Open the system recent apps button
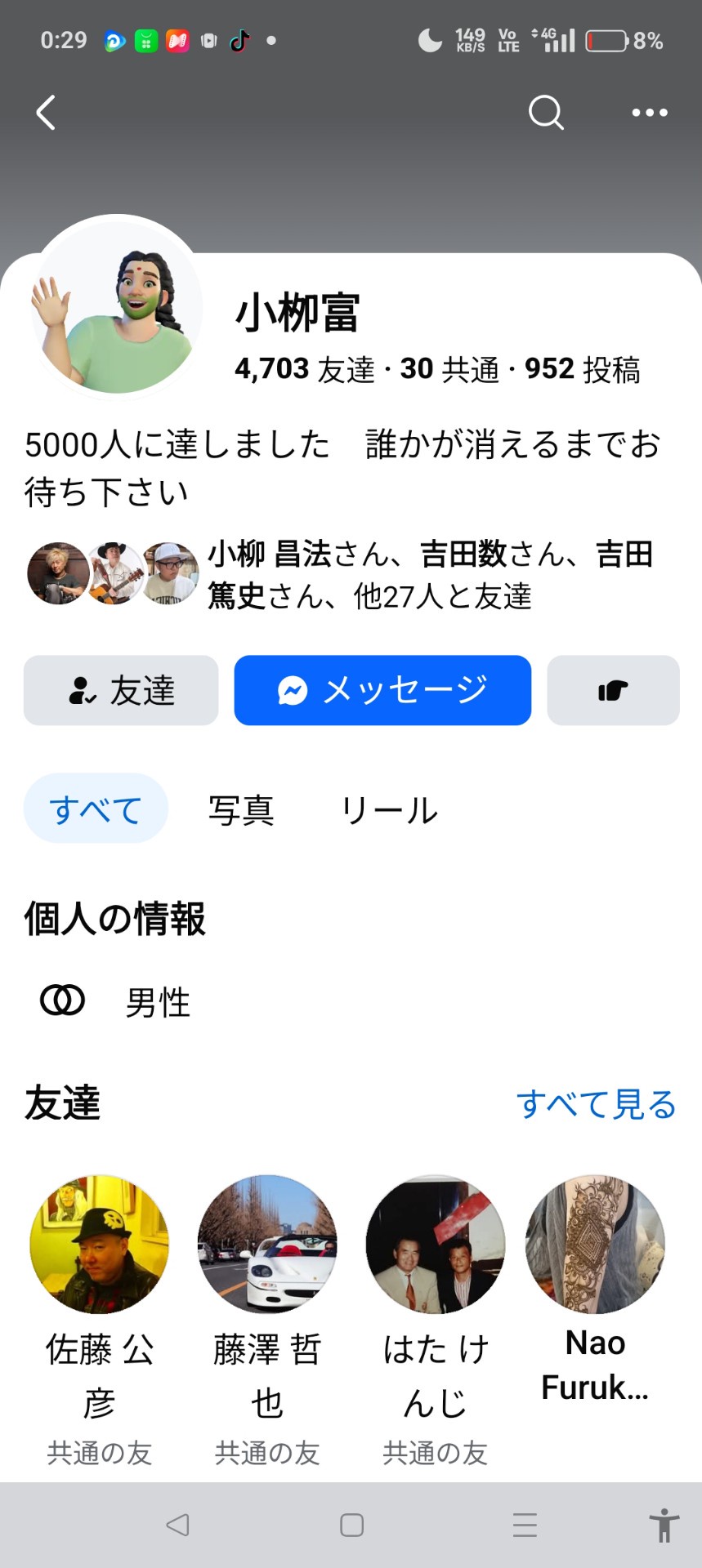 pos(525,1525)
